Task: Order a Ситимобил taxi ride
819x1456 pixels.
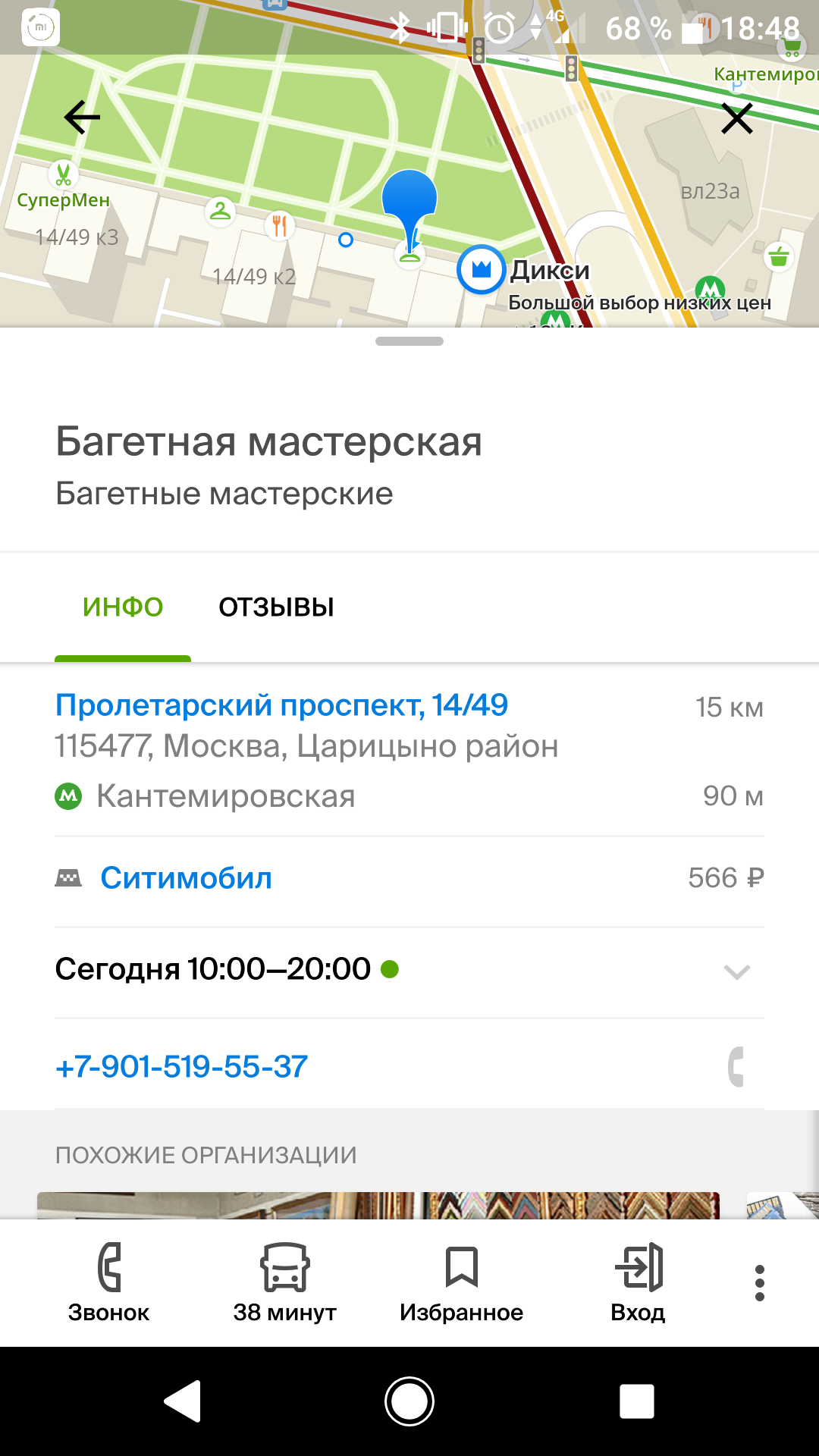Action: coord(187,878)
